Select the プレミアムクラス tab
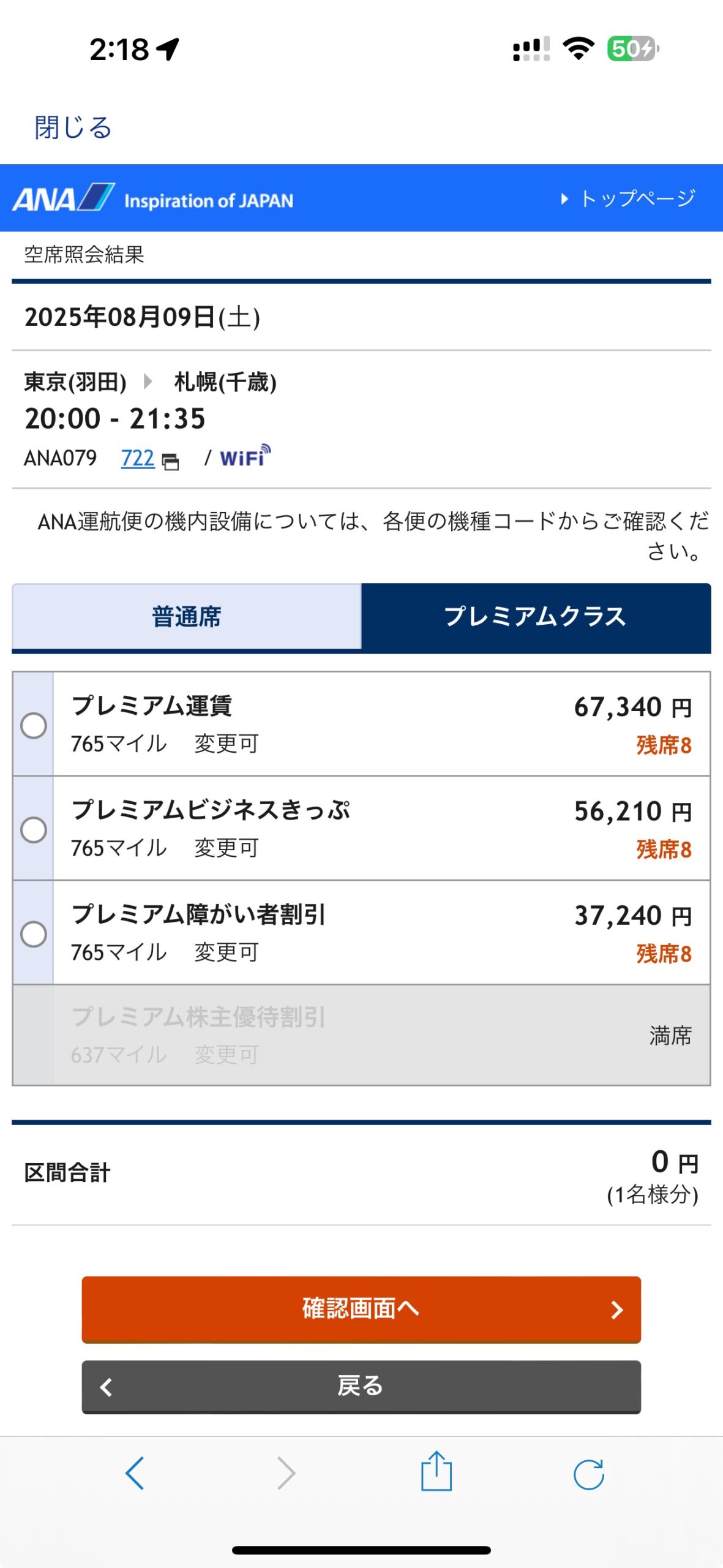Viewport: 723px width, 1568px height. coord(536,616)
